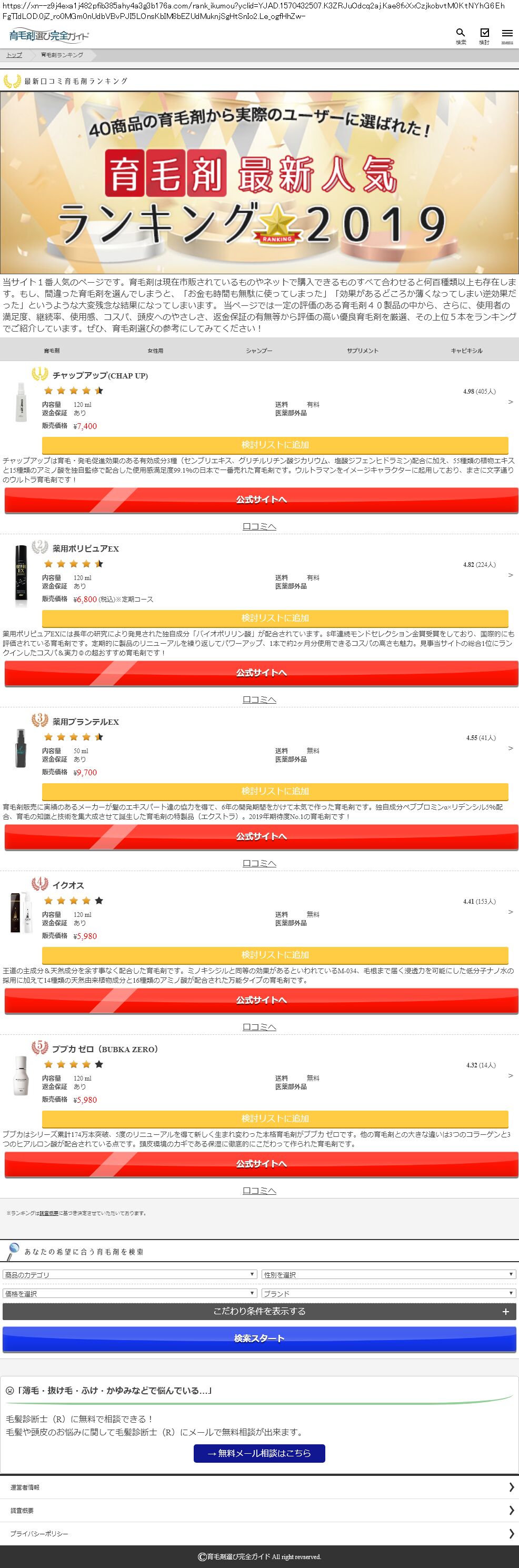The width and height of the screenshot is (519, 1568).
Task: Select the キャピキシル tab
Action: [x=467, y=351]
